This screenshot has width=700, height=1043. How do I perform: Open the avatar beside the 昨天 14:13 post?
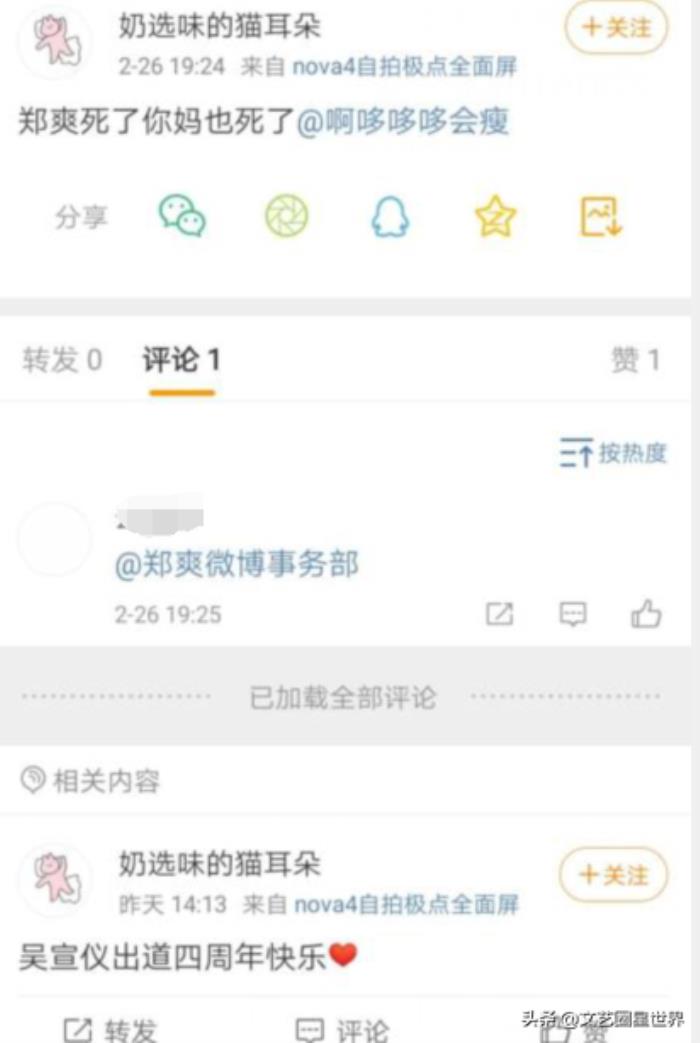[x=56, y=880]
